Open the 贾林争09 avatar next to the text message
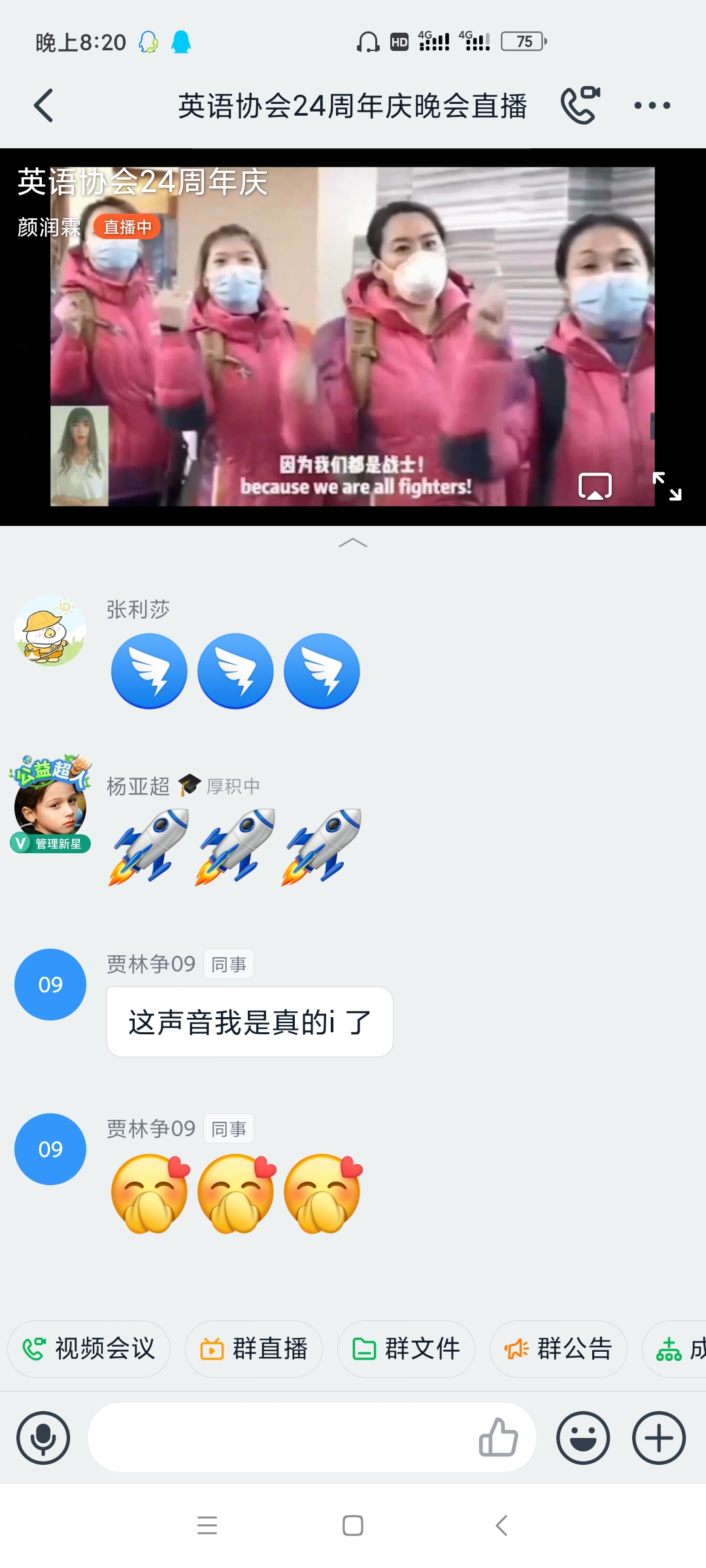The image size is (706, 1568). coord(50,985)
